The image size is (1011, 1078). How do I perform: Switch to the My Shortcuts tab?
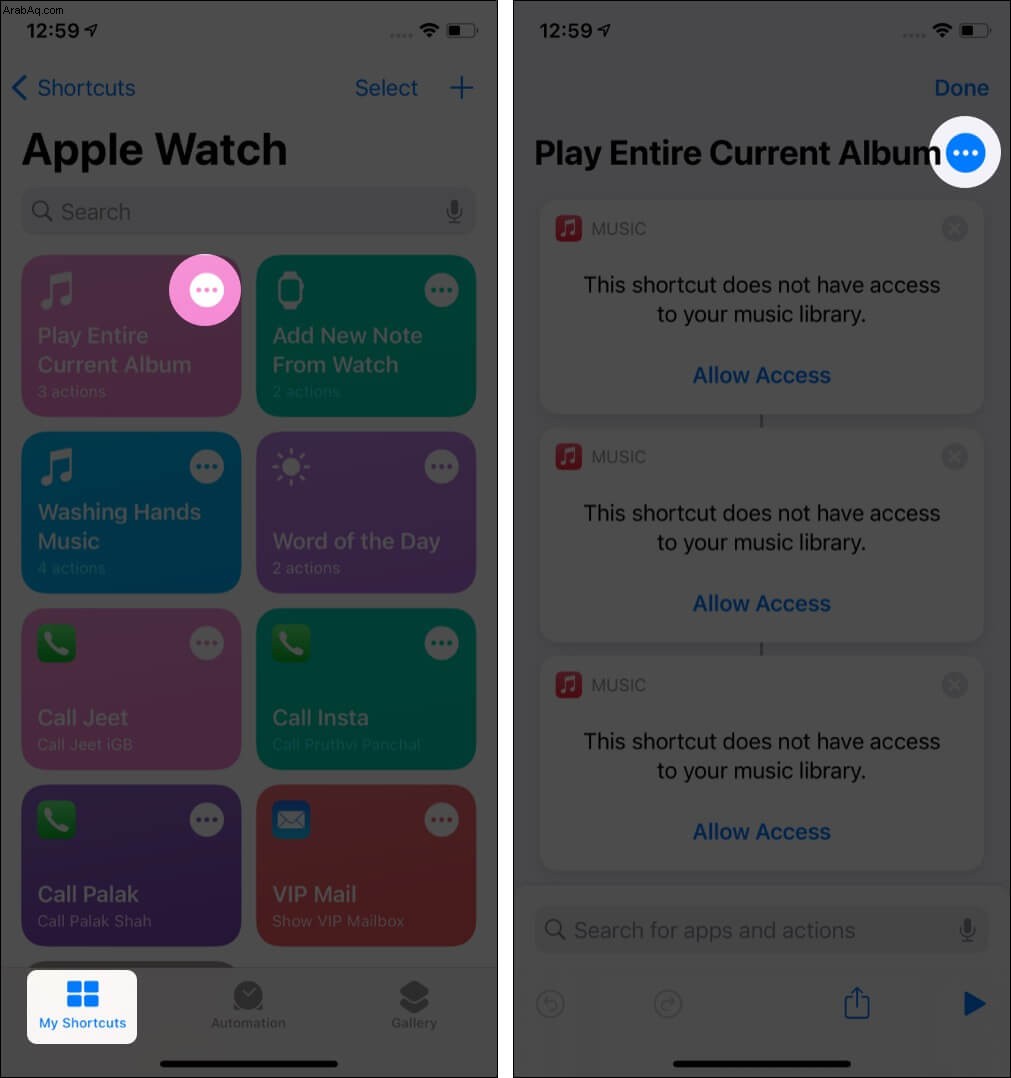[x=82, y=1005]
